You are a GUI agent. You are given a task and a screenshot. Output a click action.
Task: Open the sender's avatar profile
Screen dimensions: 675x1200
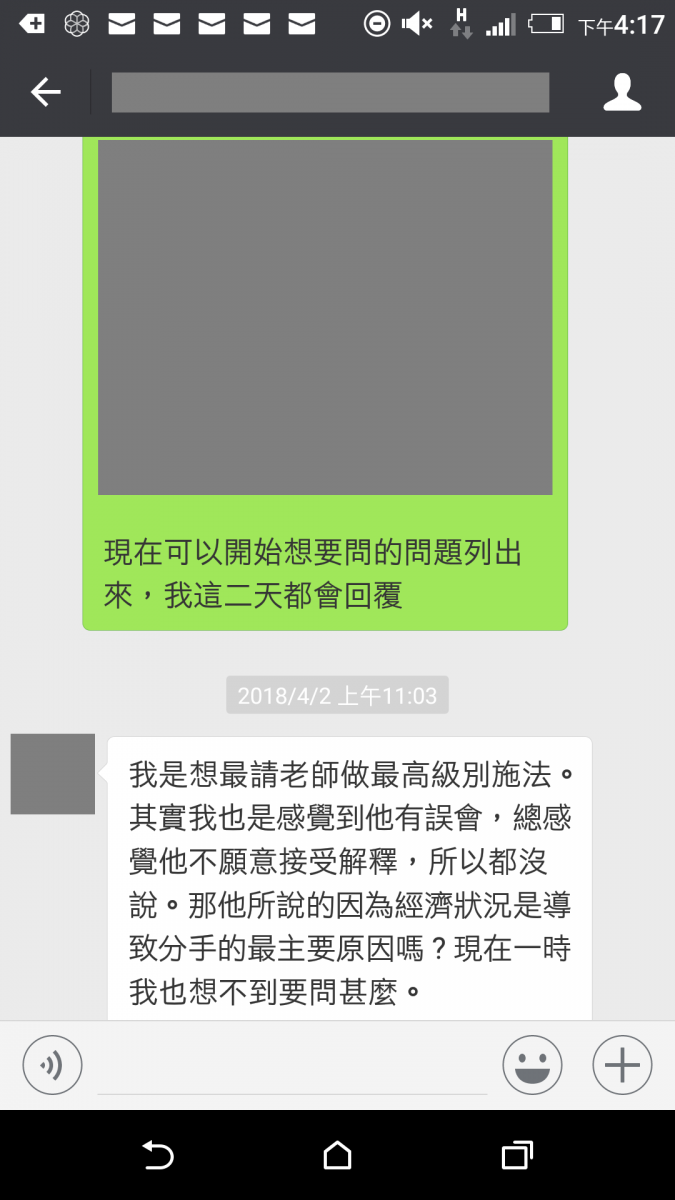click(53, 774)
